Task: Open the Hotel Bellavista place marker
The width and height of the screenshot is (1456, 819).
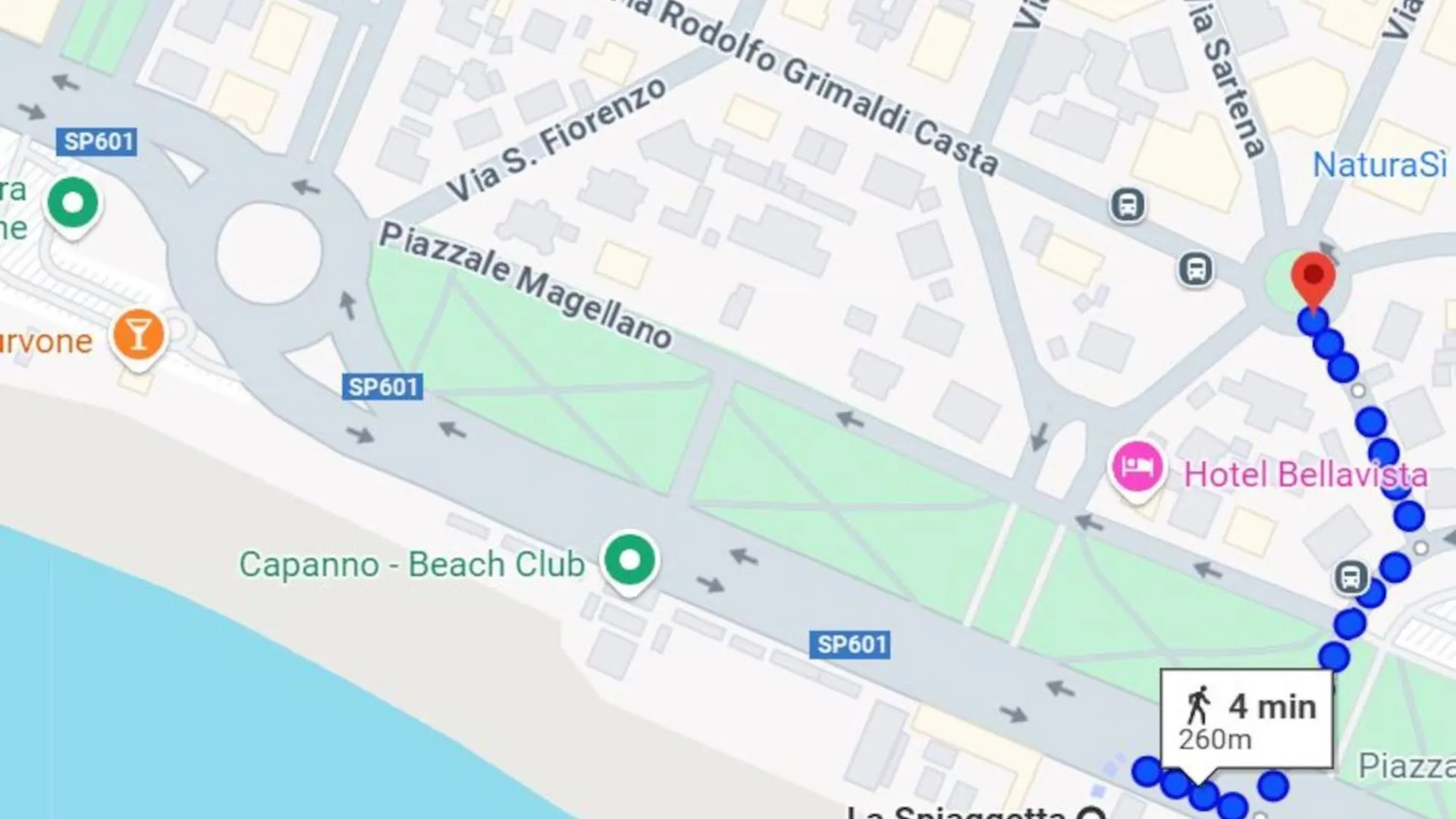Action: tap(1136, 468)
